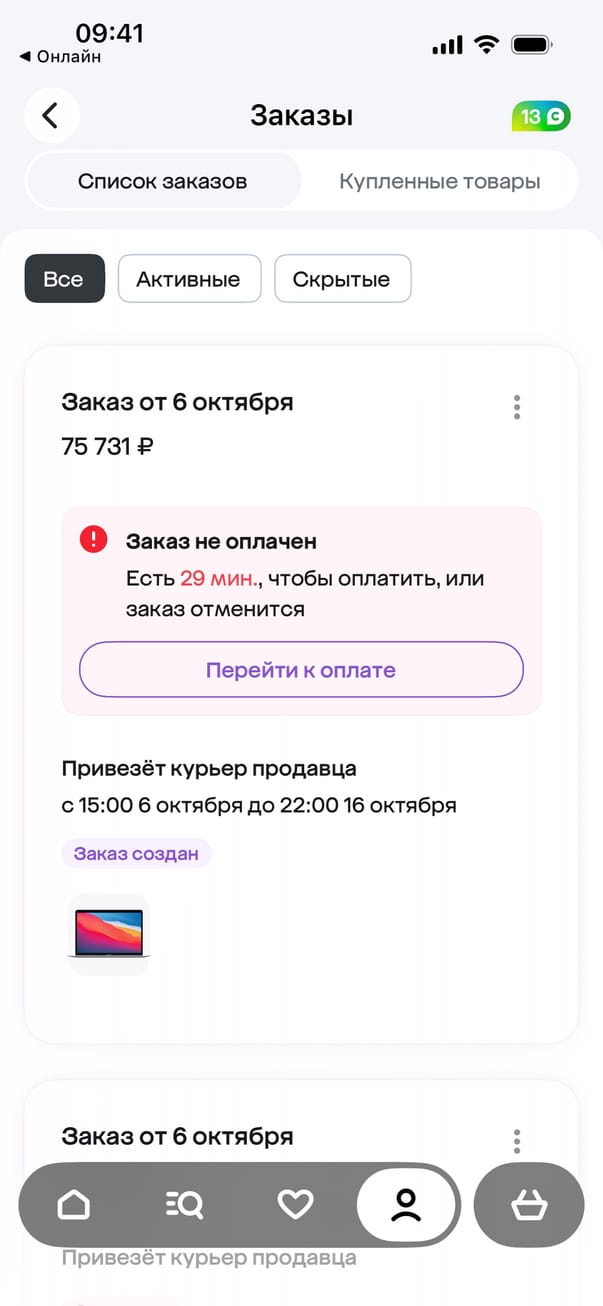Return to Онлайн app via status bar
Screen dimensions: 603x1306
pyautogui.click(x=61, y=57)
